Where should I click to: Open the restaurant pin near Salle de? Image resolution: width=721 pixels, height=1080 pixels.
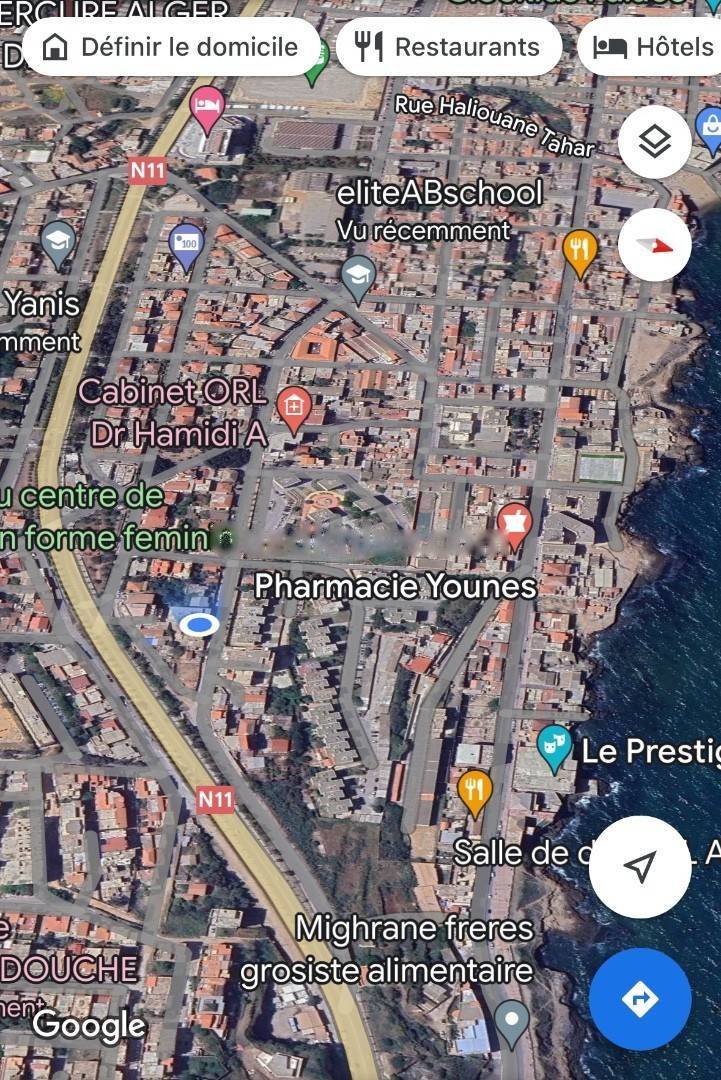(x=475, y=792)
